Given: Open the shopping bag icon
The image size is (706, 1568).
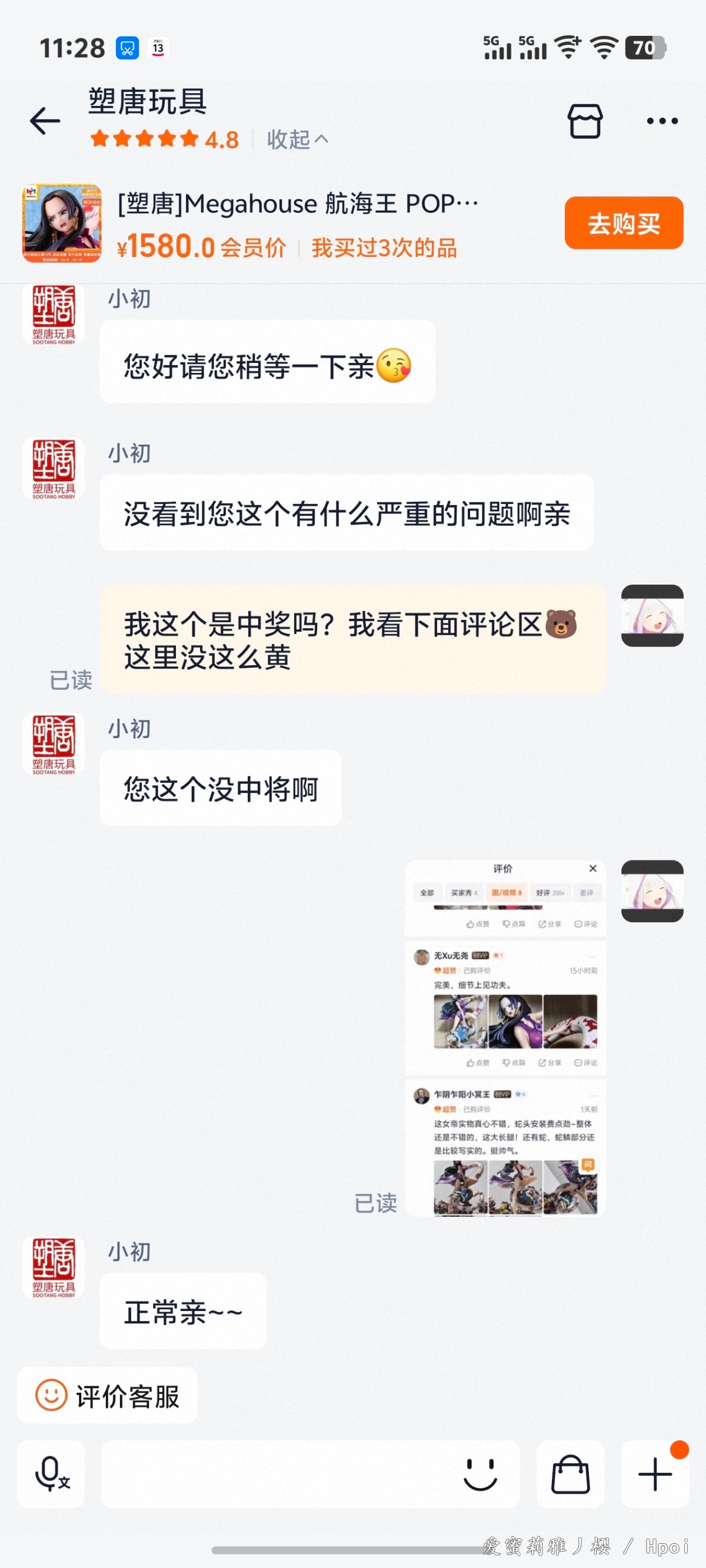Looking at the screenshot, I should coord(570,1474).
